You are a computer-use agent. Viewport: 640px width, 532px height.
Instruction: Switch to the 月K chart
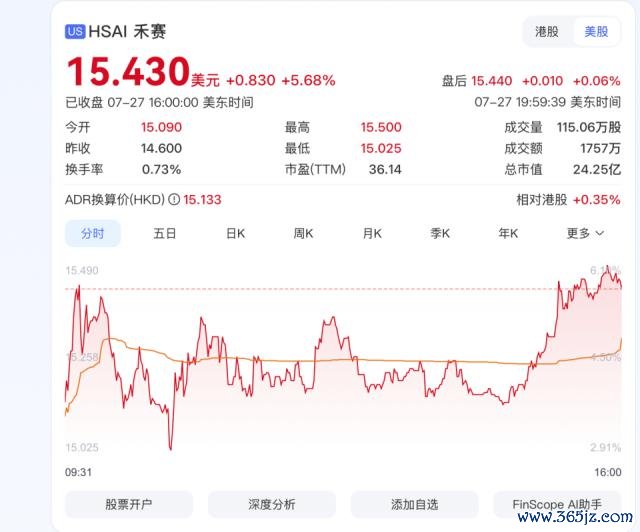pyautogui.click(x=372, y=234)
